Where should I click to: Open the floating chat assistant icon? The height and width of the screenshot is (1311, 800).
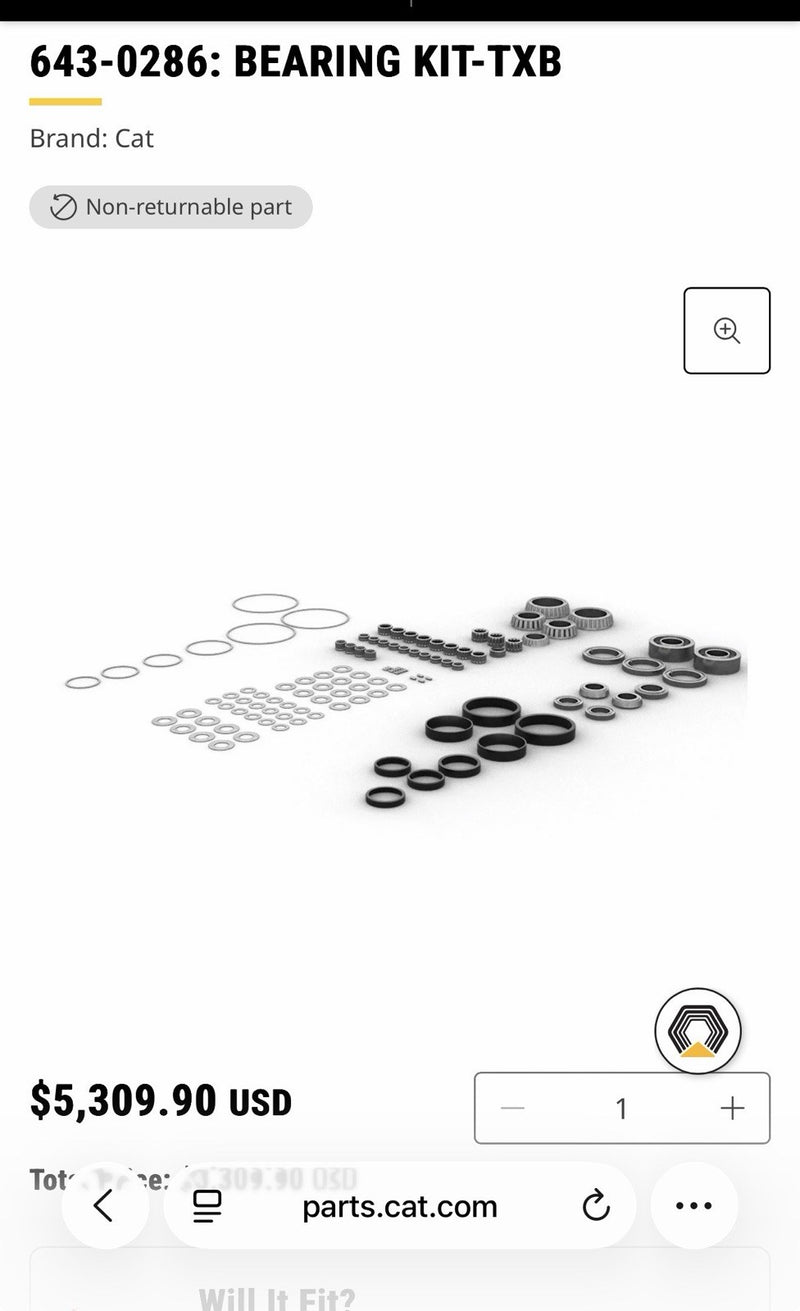[698, 1032]
